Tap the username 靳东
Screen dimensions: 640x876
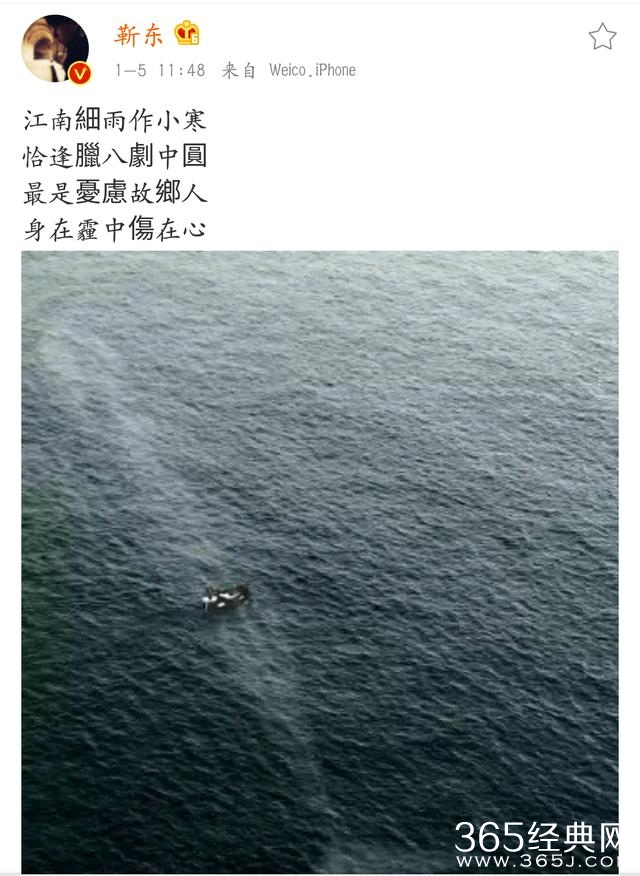coord(139,34)
